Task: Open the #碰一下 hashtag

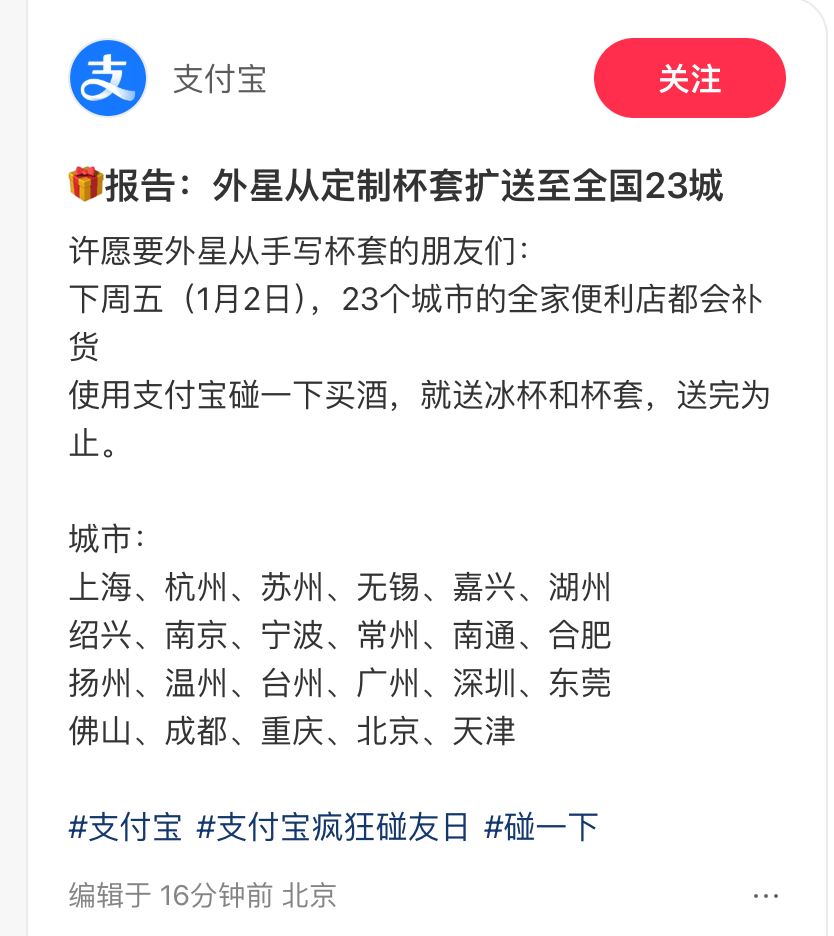Action: click(541, 827)
